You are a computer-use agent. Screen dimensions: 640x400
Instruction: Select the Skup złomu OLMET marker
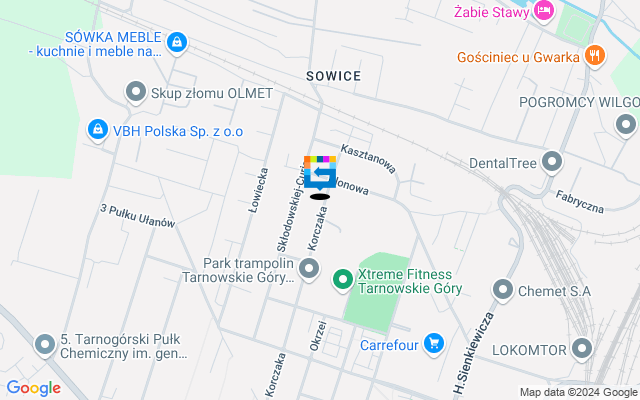[x=137, y=93]
